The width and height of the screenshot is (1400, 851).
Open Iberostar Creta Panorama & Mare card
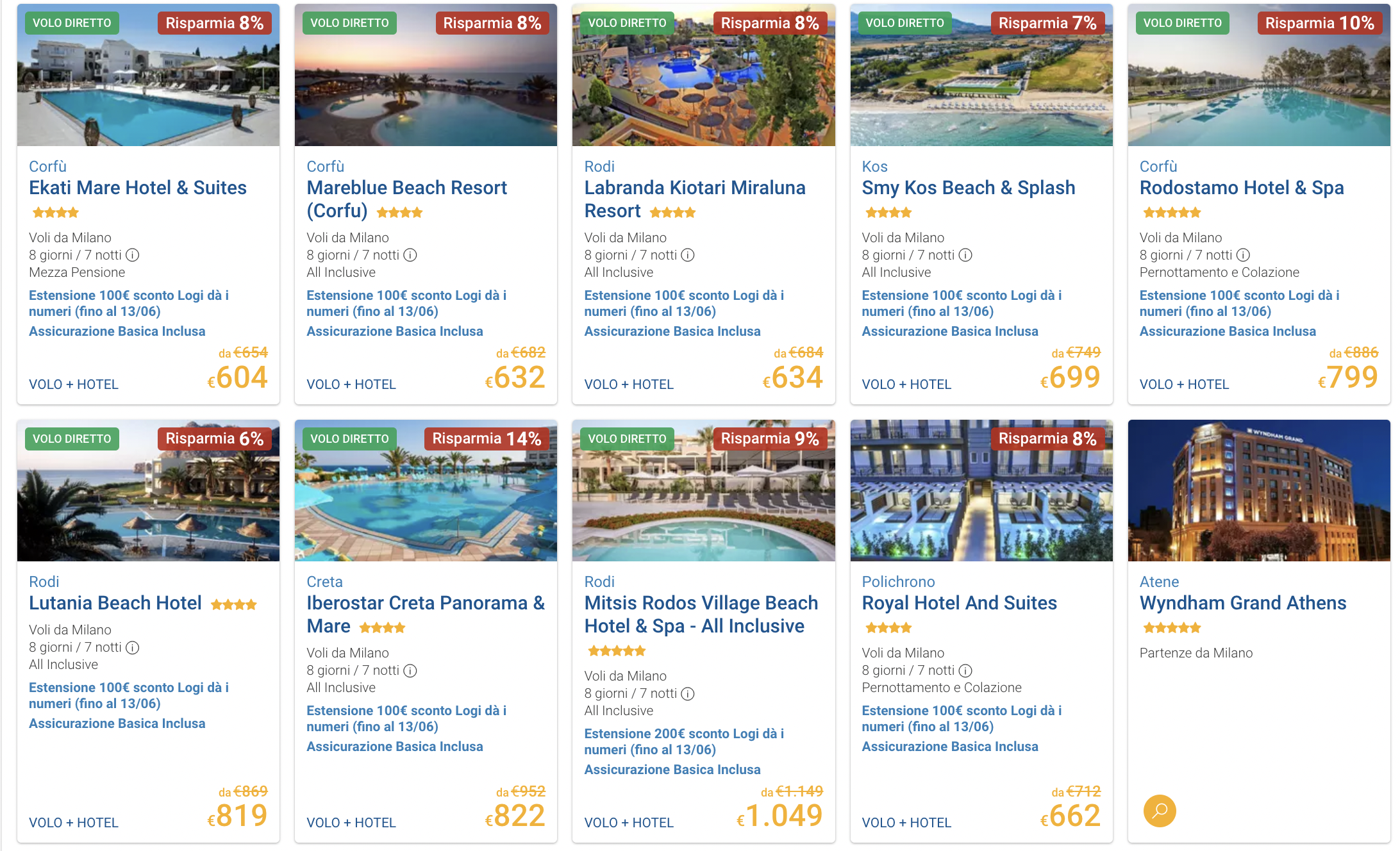click(425, 603)
